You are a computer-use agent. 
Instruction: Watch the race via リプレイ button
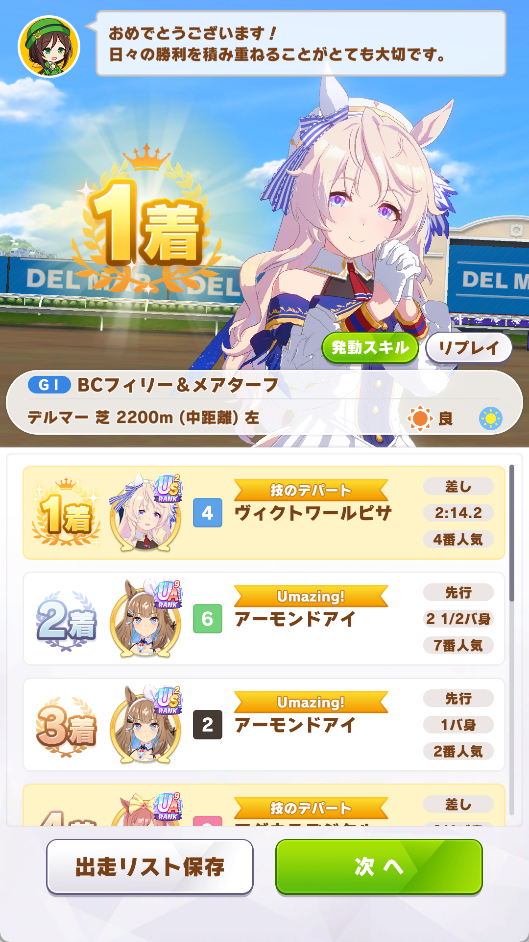[468, 347]
